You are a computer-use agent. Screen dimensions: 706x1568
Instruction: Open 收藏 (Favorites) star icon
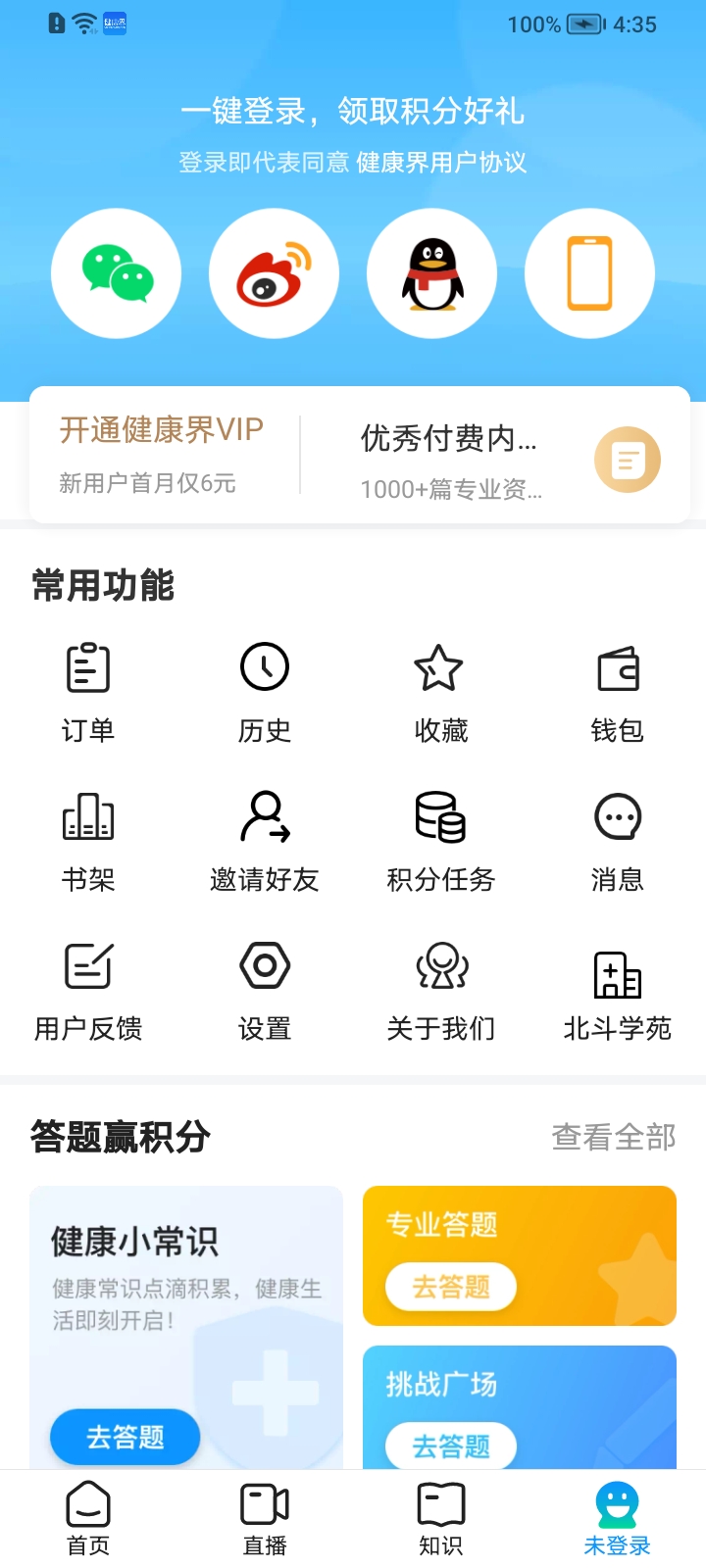440,689
